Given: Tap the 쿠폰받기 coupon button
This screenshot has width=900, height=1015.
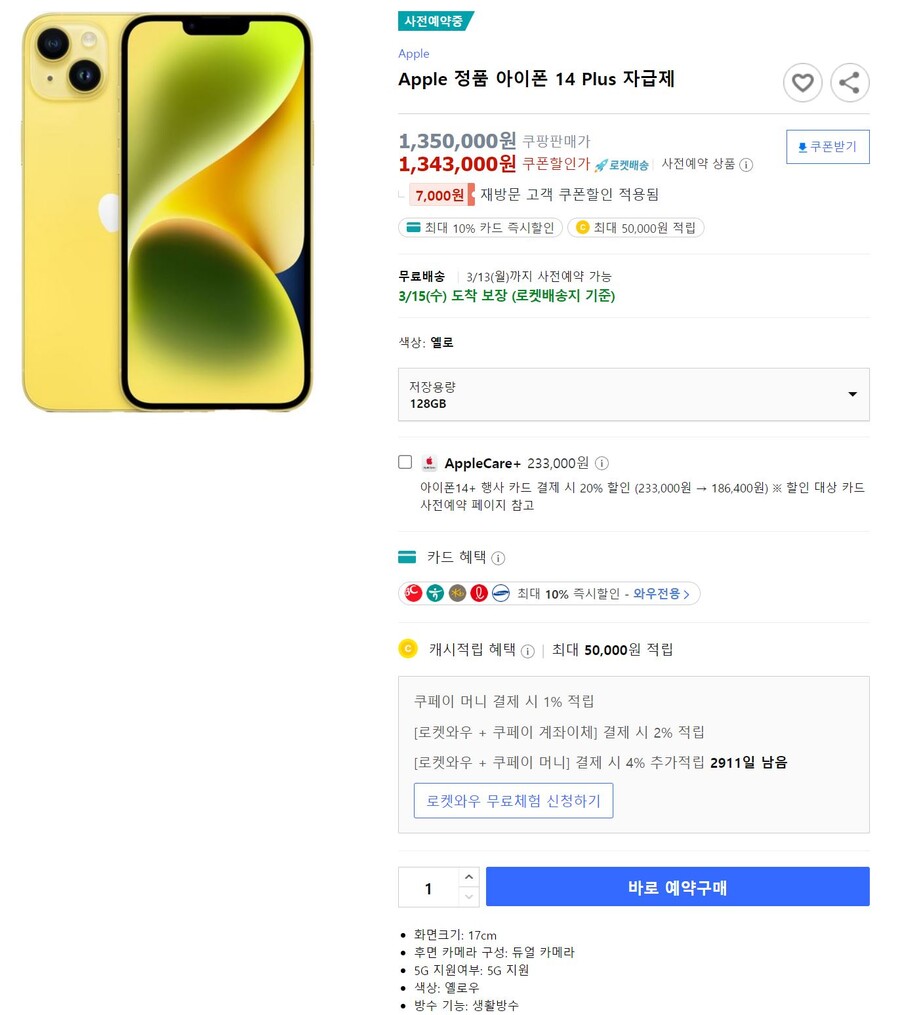Looking at the screenshot, I should coord(827,147).
